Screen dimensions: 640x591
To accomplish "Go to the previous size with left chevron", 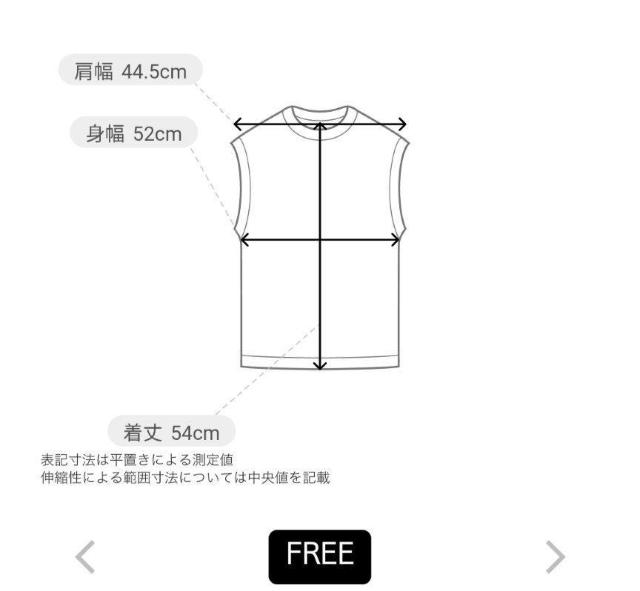I will [x=86, y=557].
